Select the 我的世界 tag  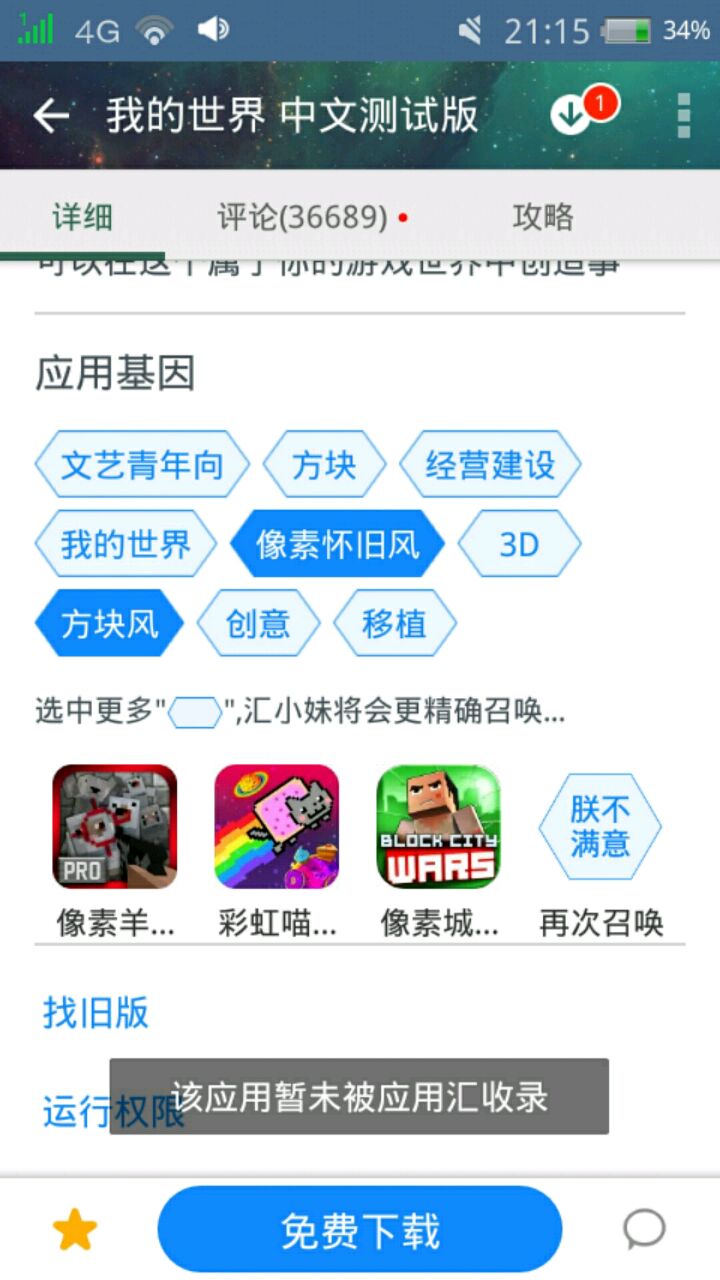(x=126, y=544)
